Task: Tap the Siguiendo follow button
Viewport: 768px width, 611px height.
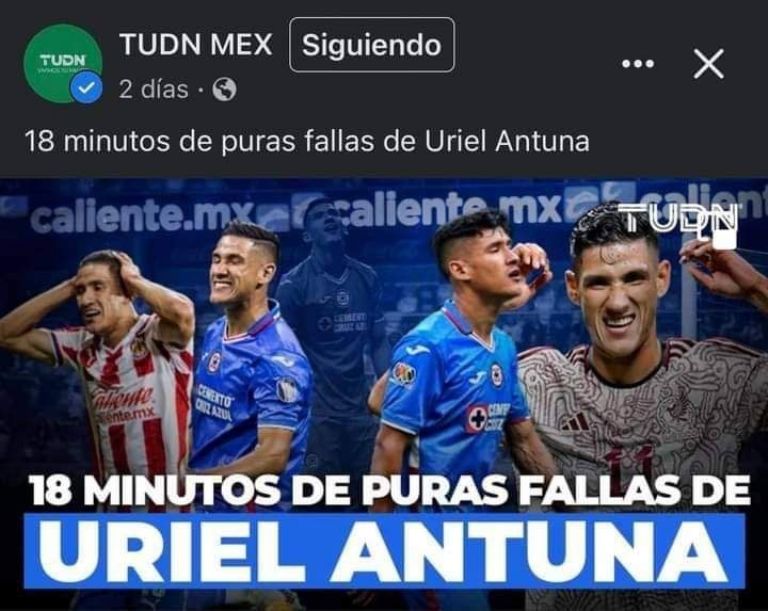Action: click(371, 45)
